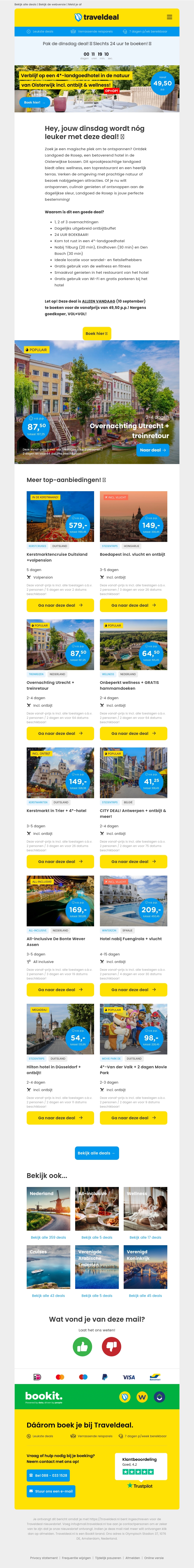Go to the All-inclusive De Bonte Wever deal
Viewport: 194px width, 1568px height.
coord(60,990)
